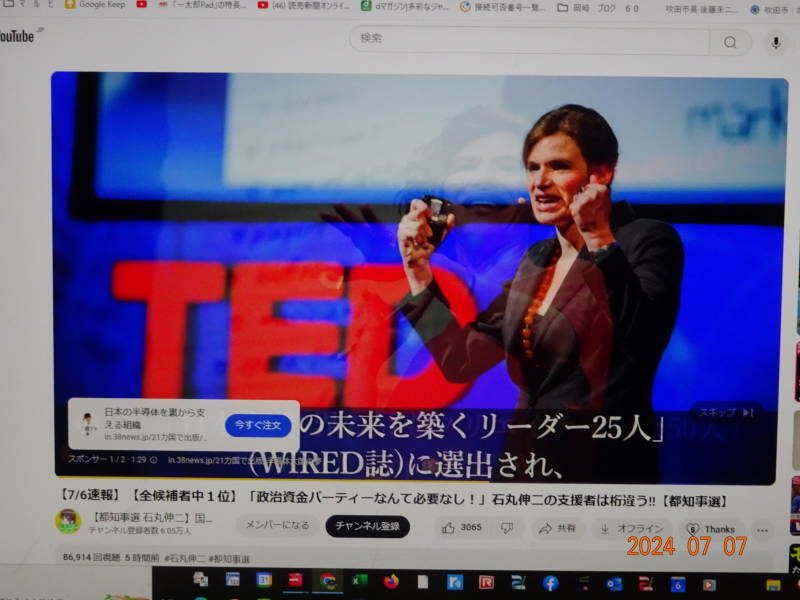Tap the YouTube search box

point(530,41)
